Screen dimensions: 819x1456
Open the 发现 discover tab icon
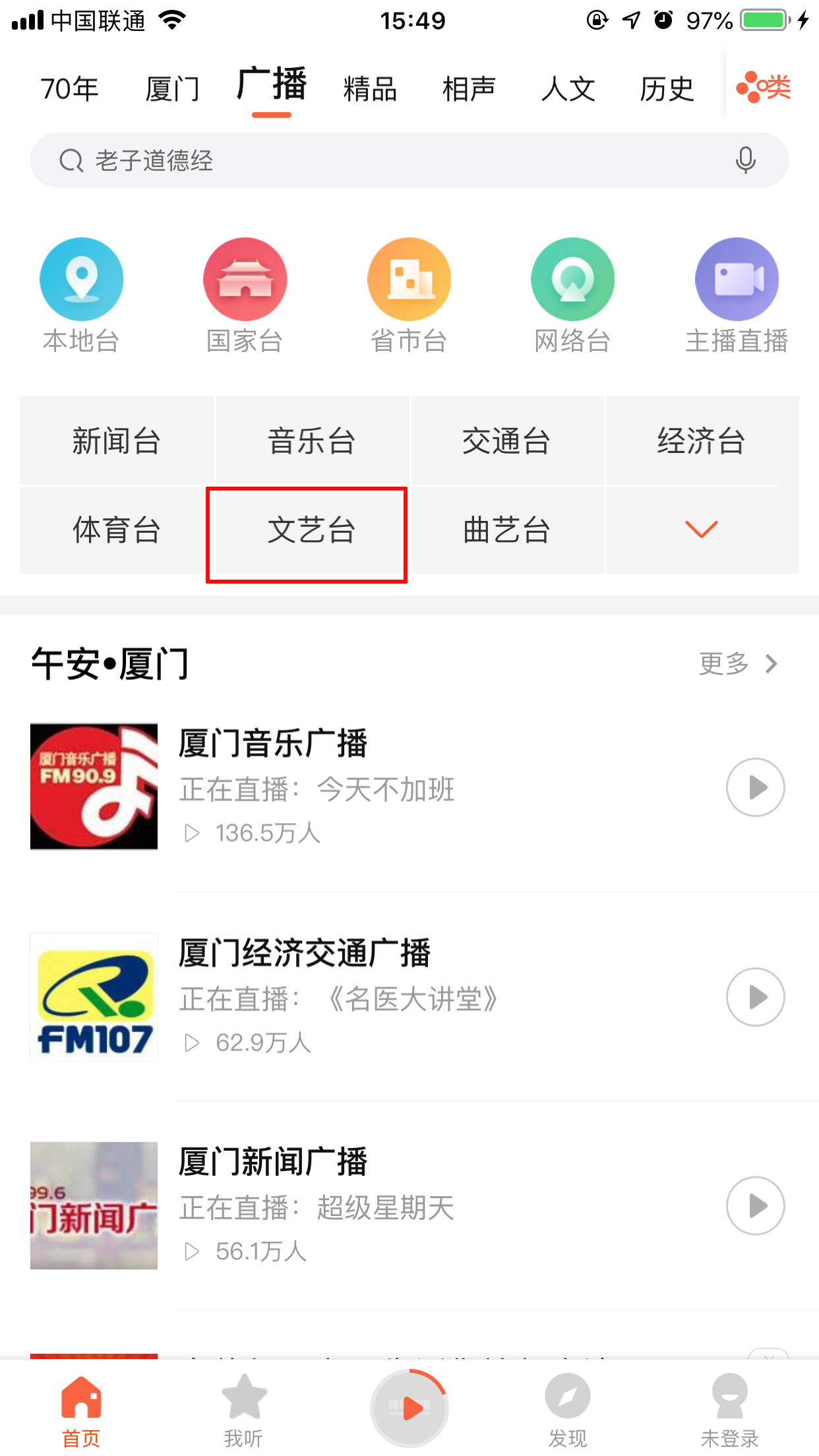[x=566, y=1398]
